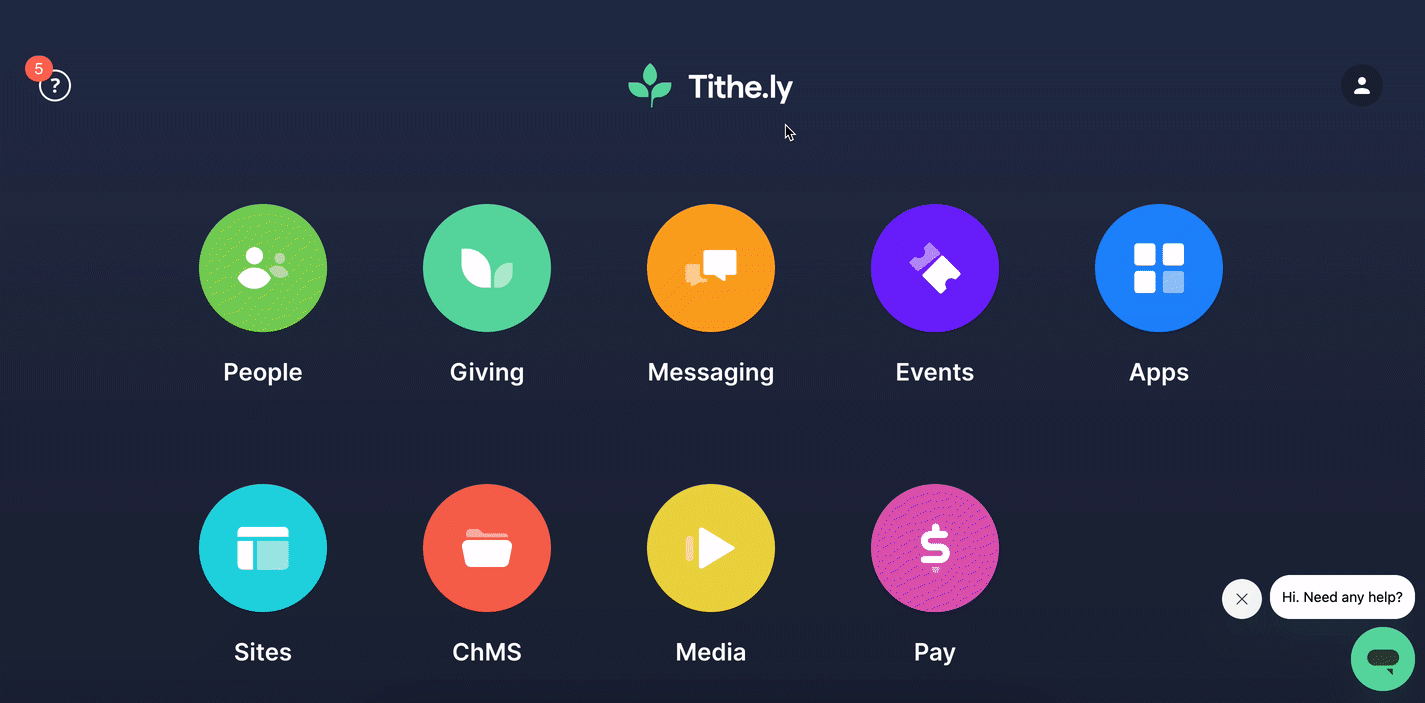Tap the 'Hi. Need any help?' message
This screenshot has height=703, width=1425.
click(x=1342, y=597)
